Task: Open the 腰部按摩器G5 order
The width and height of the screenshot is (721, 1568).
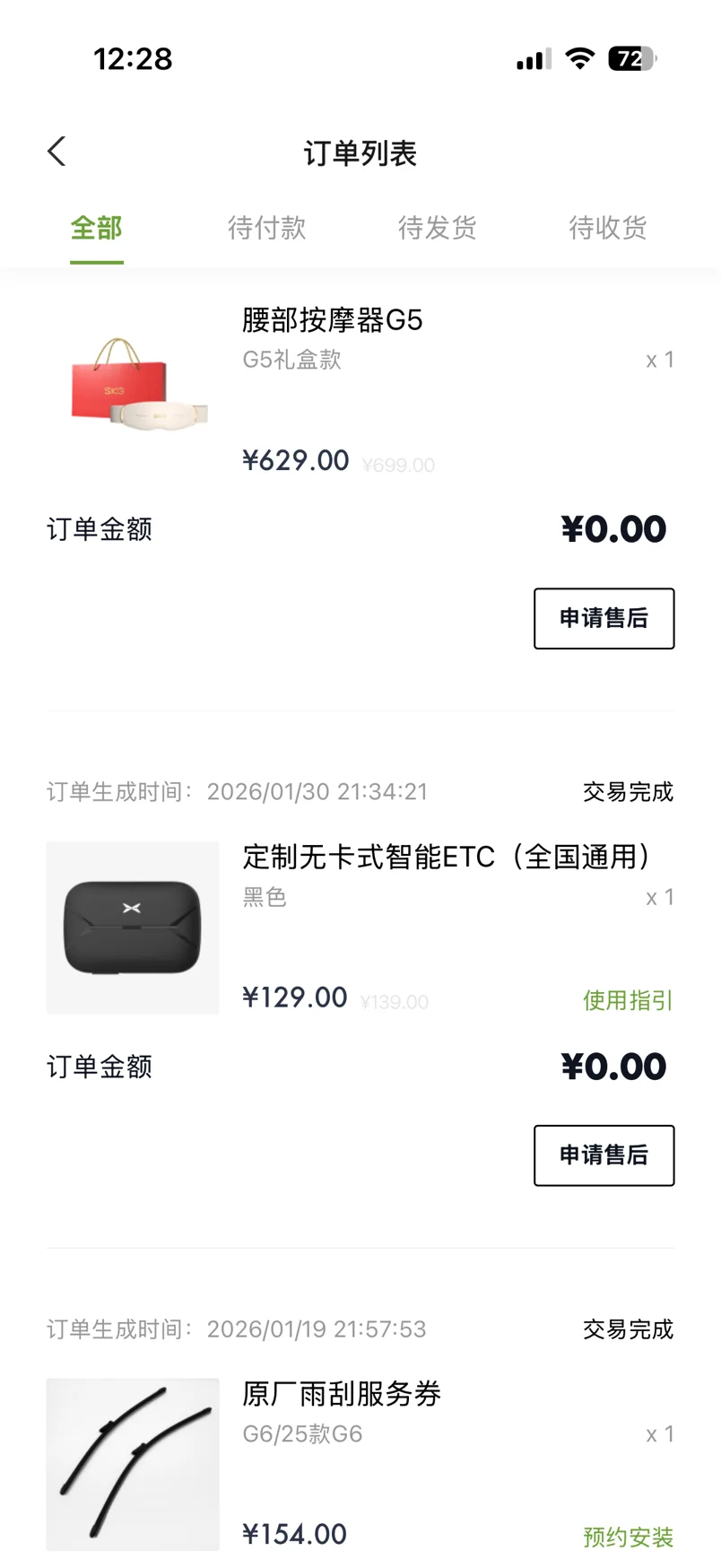Action: [332, 320]
